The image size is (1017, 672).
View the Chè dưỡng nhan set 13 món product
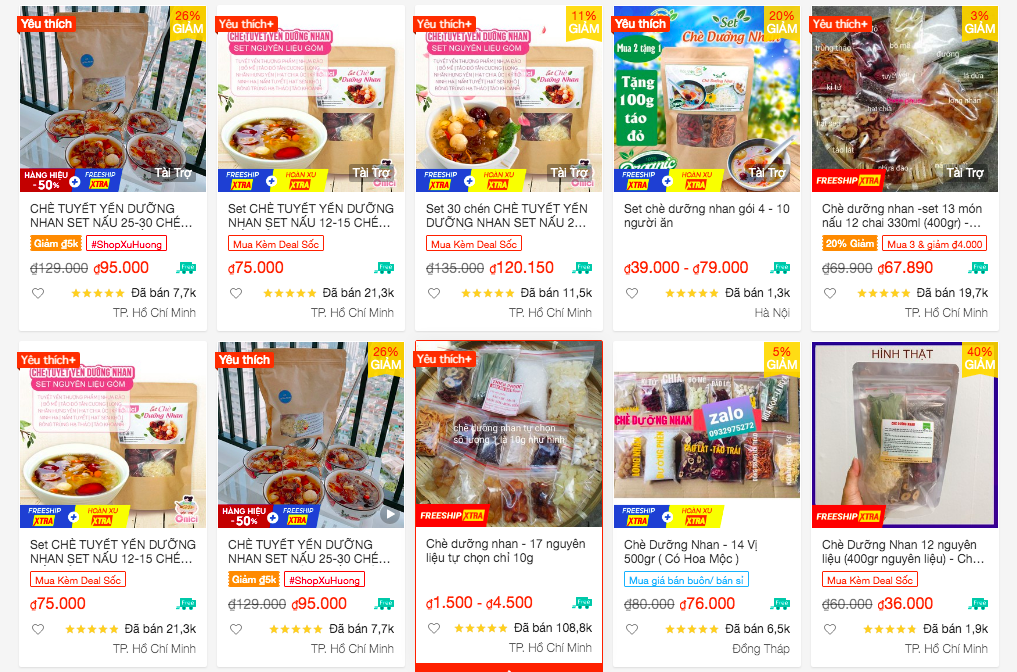[904, 216]
